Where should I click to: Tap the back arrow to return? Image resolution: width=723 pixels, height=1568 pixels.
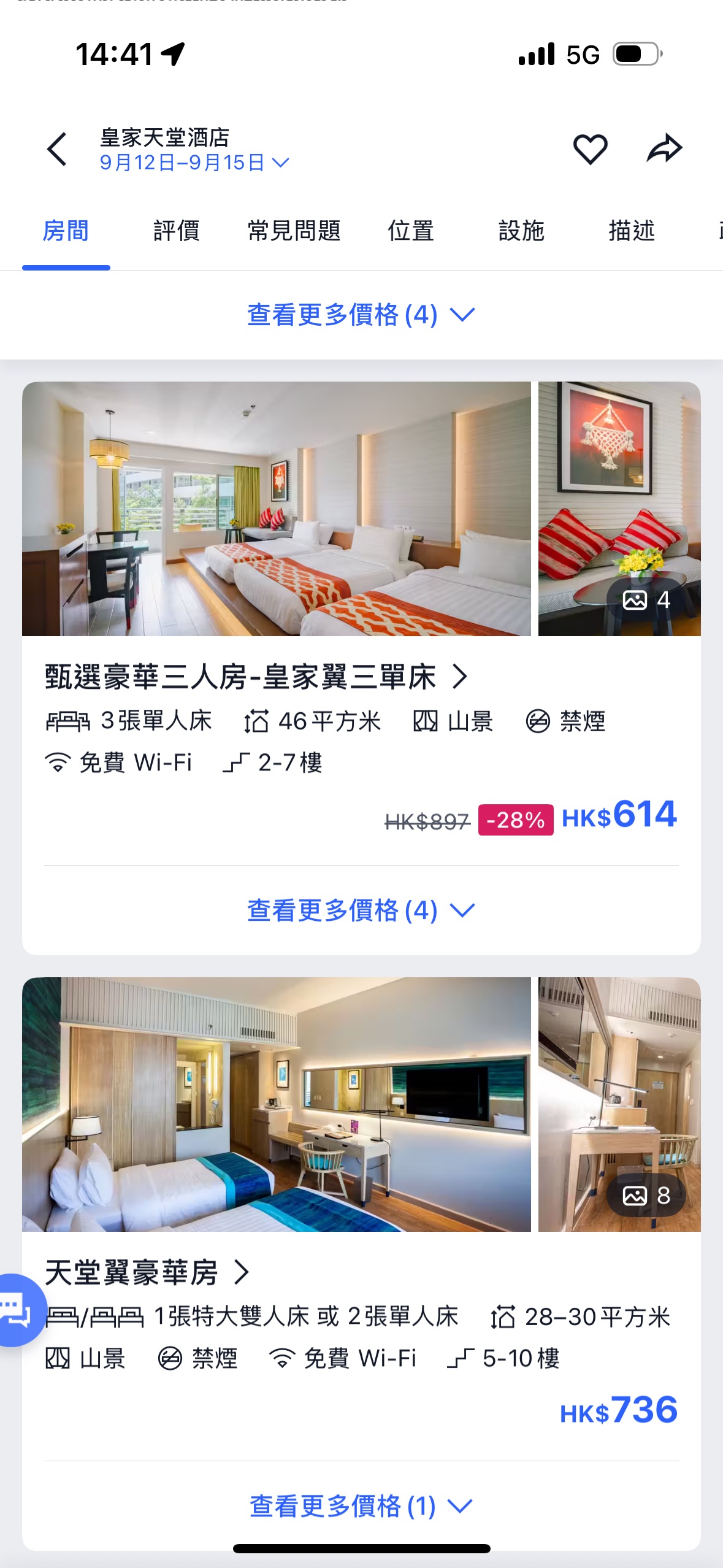click(58, 148)
